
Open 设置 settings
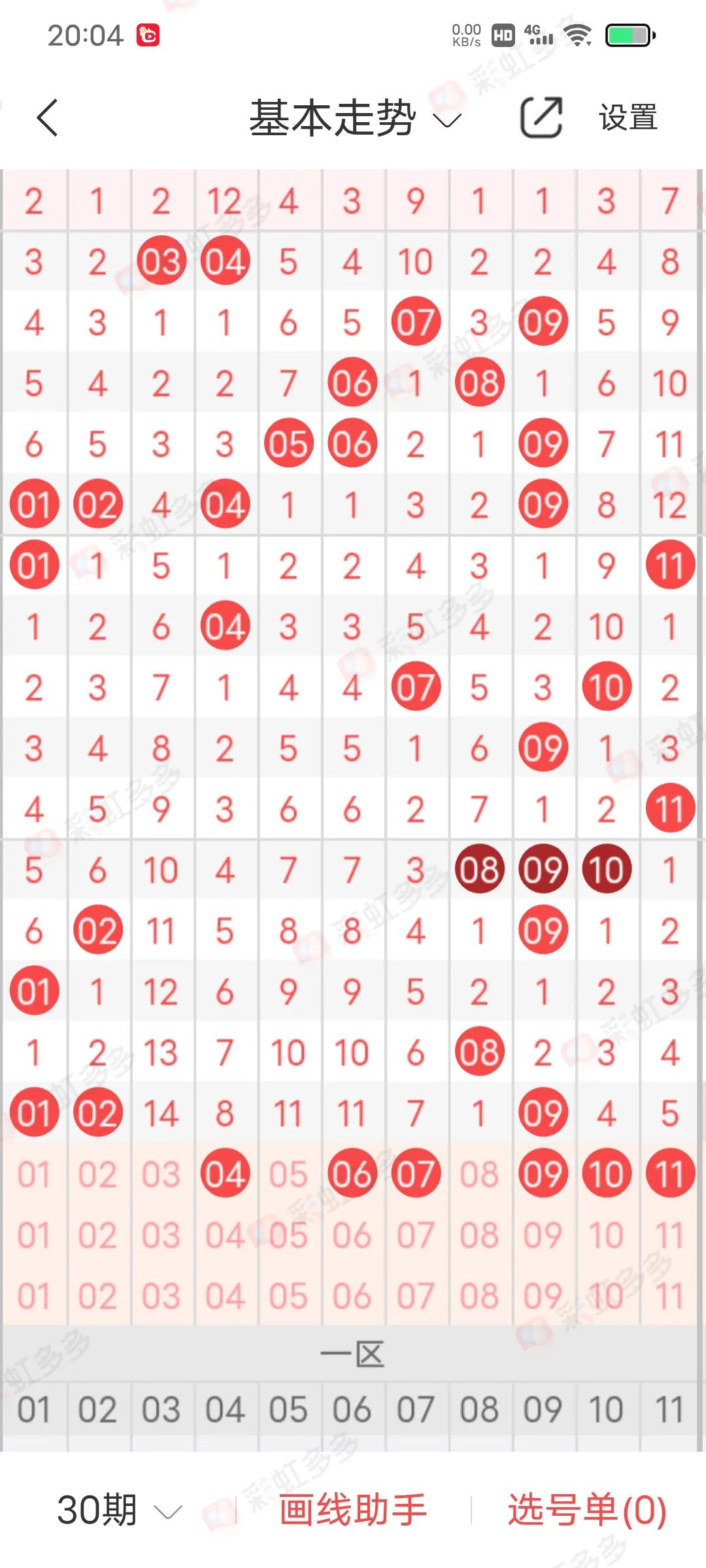pyautogui.click(x=628, y=118)
